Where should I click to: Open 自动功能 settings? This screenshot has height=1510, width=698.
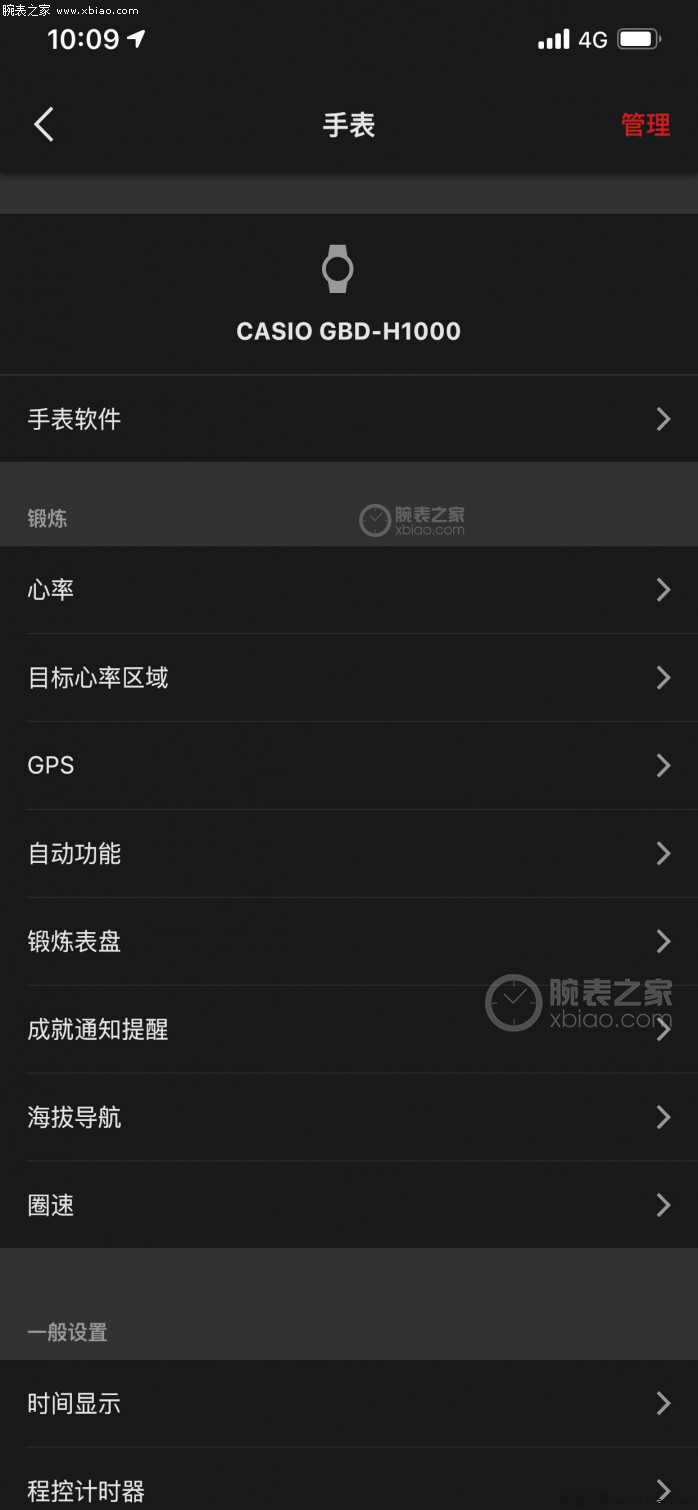click(x=349, y=854)
